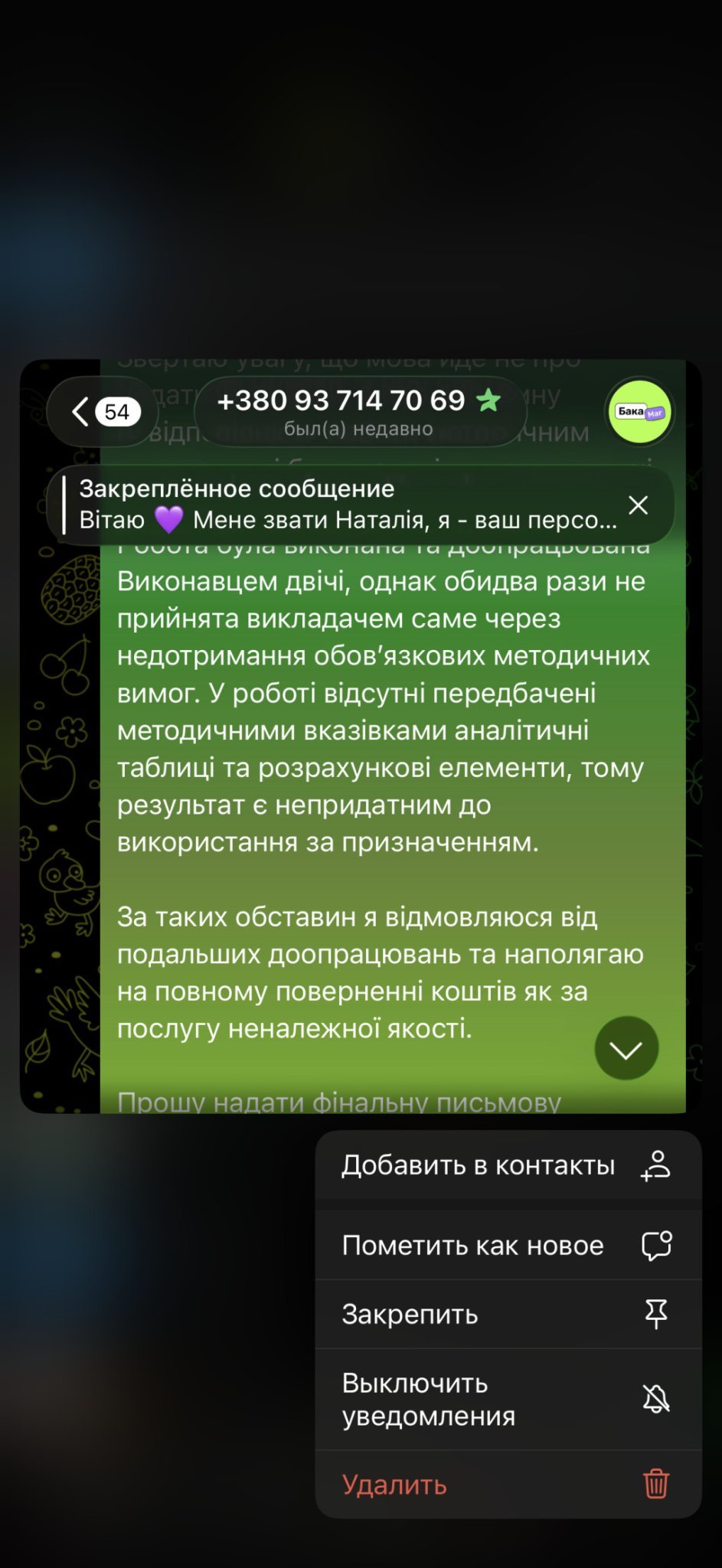Viewport: 722px width, 1568px height.
Task: Mute via Выключить уведомления
Action: pyautogui.click(x=508, y=1399)
